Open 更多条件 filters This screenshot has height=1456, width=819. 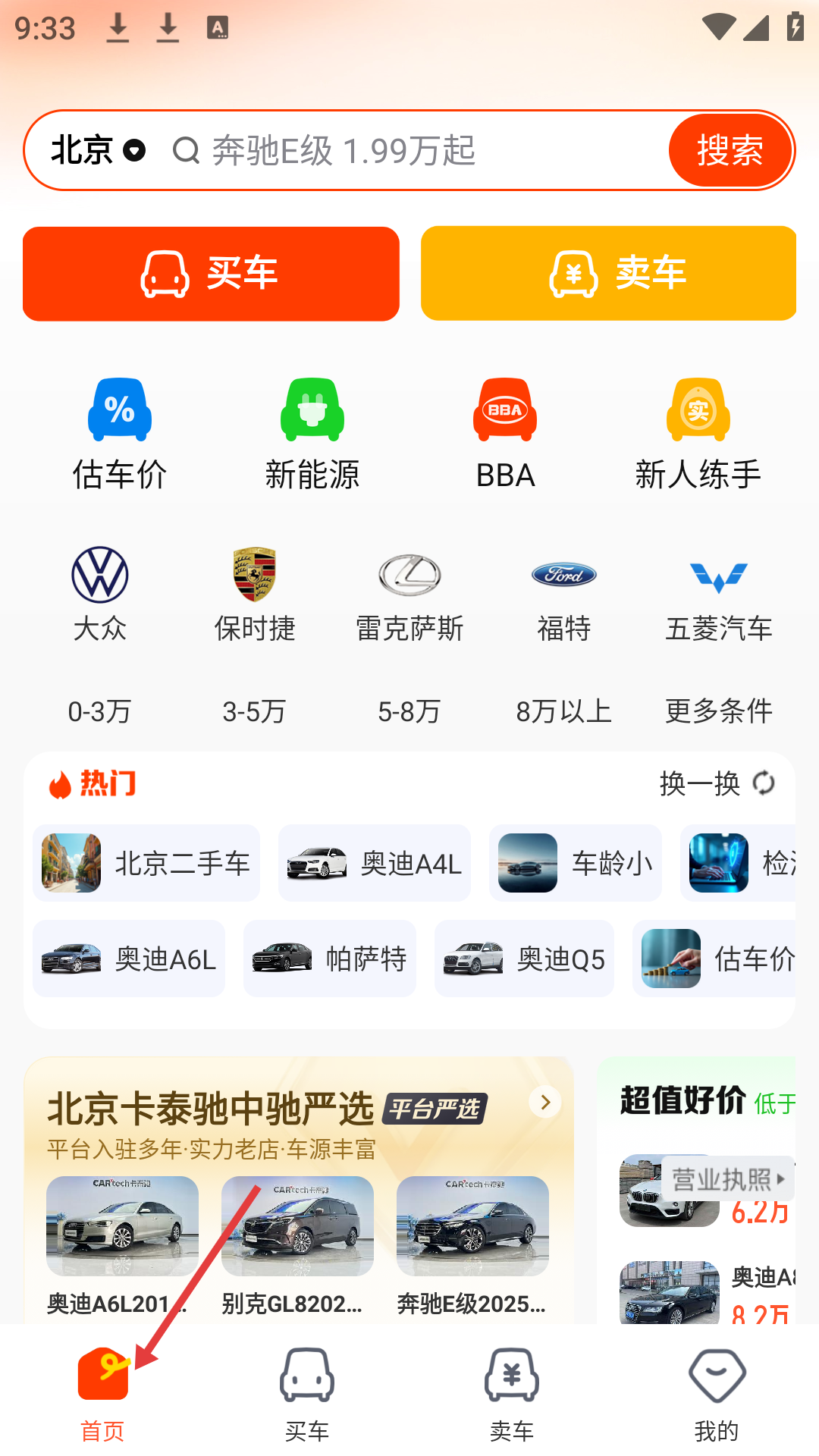point(718,711)
